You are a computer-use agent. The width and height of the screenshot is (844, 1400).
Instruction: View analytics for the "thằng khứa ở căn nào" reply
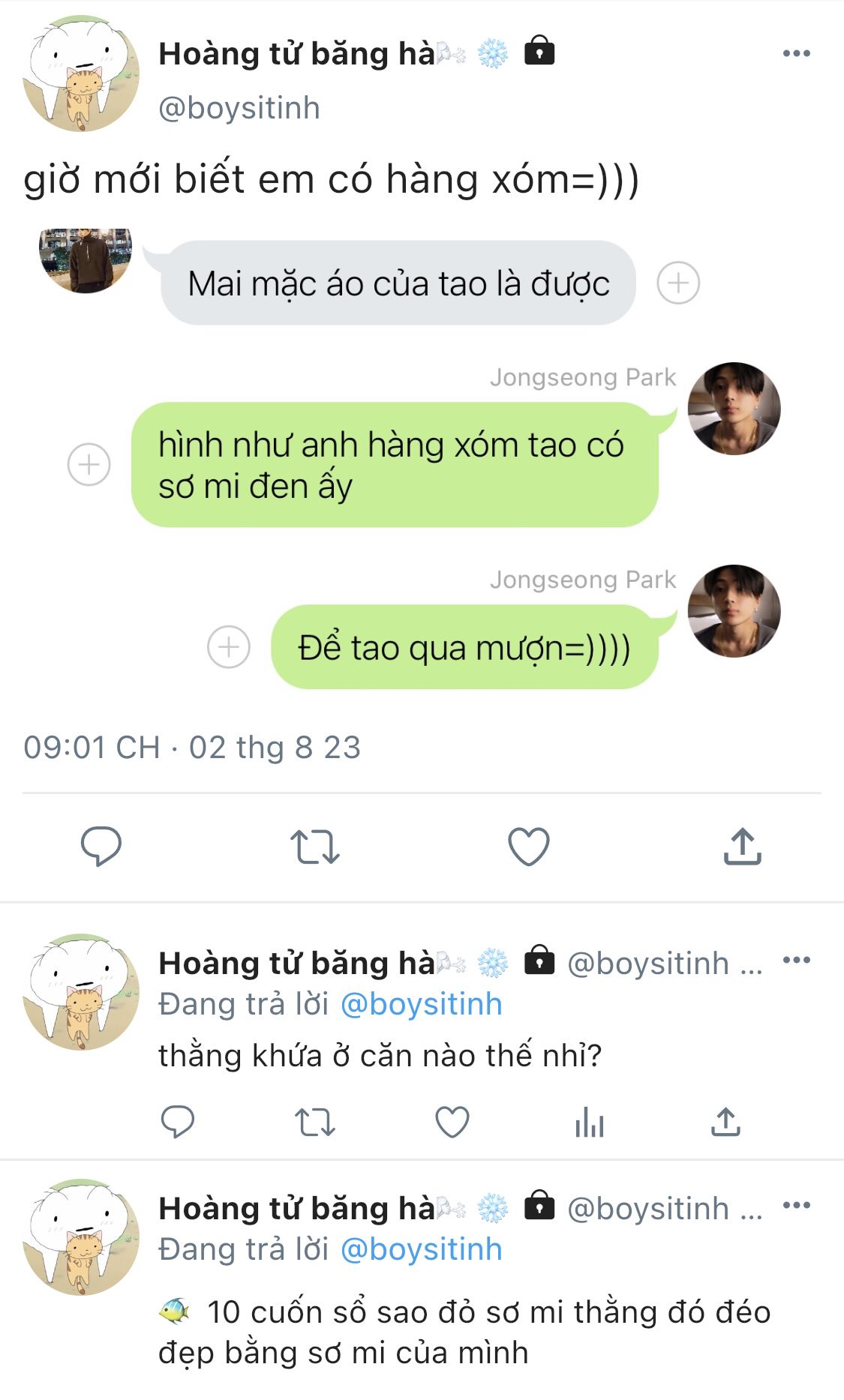click(590, 1123)
